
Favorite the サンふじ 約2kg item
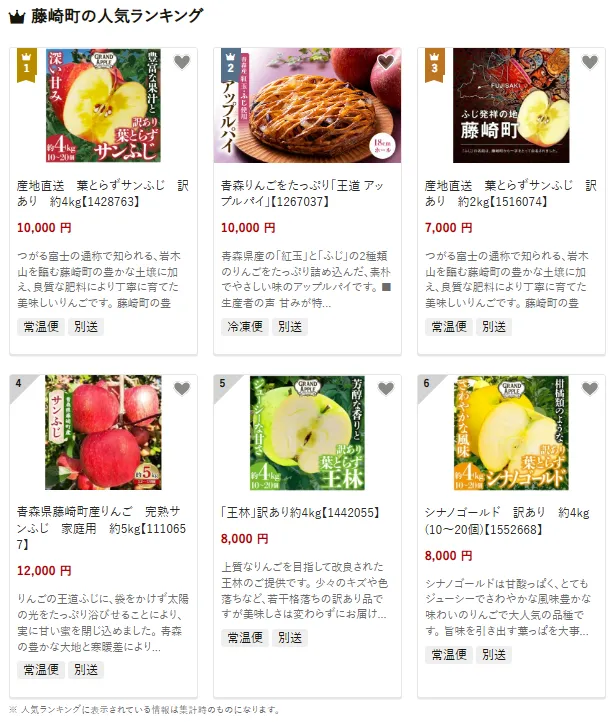tap(589, 62)
